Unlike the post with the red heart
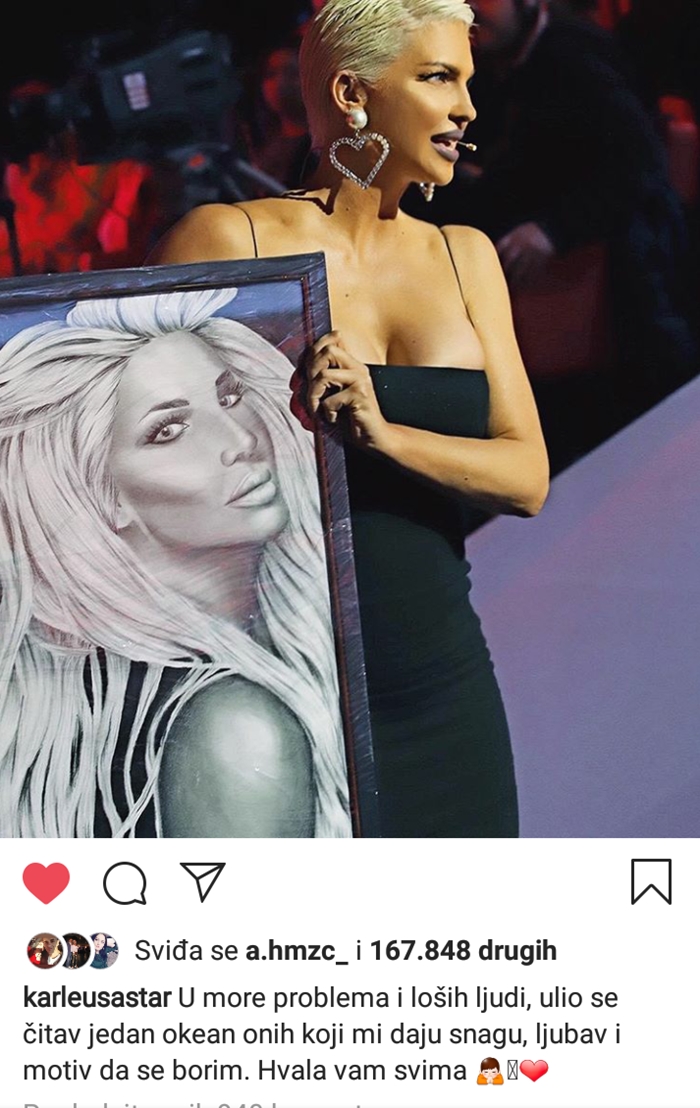Image resolution: width=700 pixels, height=1108 pixels. click(x=46, y=883)
